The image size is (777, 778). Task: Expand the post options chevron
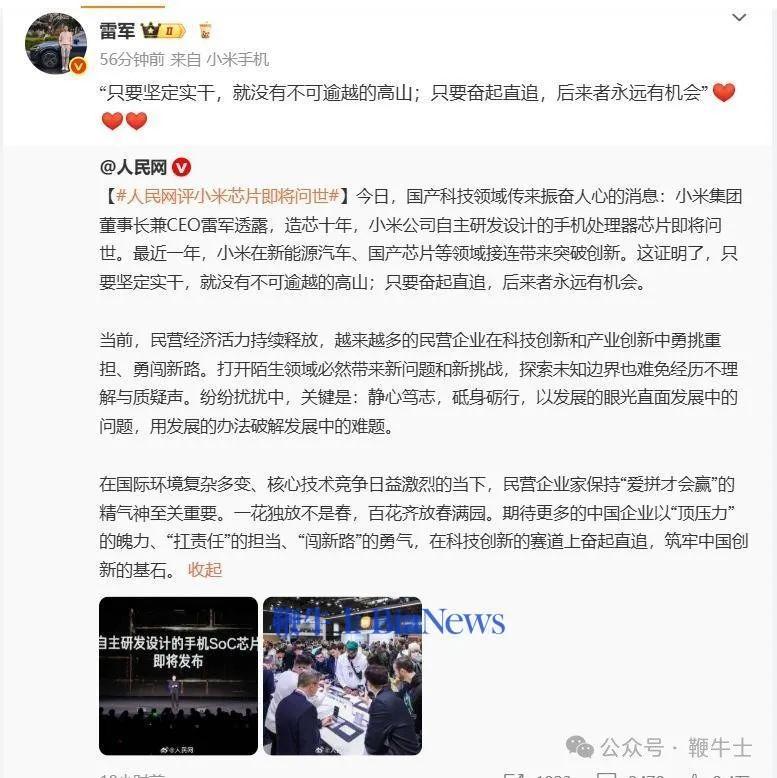739,19
